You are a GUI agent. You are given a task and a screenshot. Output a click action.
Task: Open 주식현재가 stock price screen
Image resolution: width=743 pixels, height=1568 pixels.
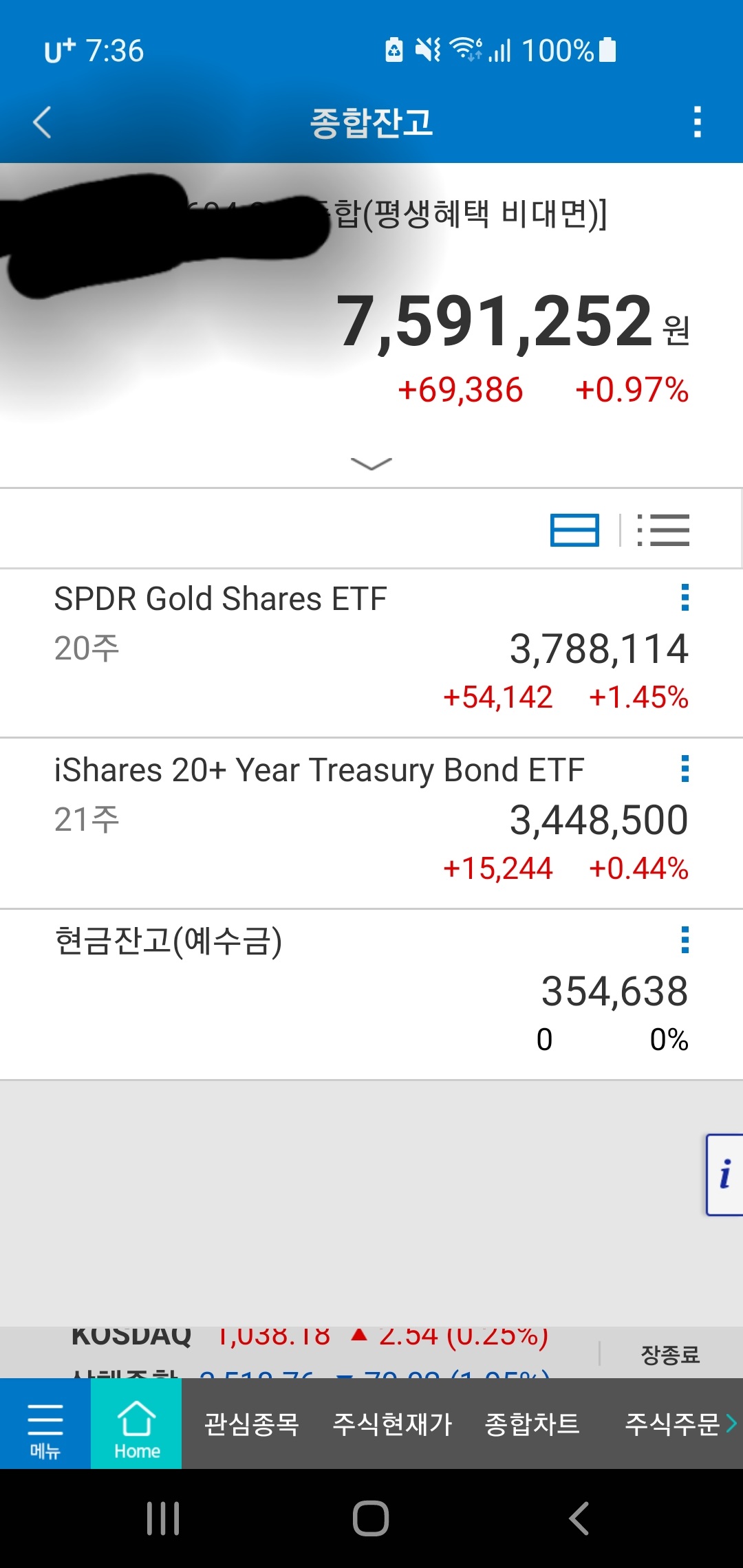click(x=392, y=1424)
